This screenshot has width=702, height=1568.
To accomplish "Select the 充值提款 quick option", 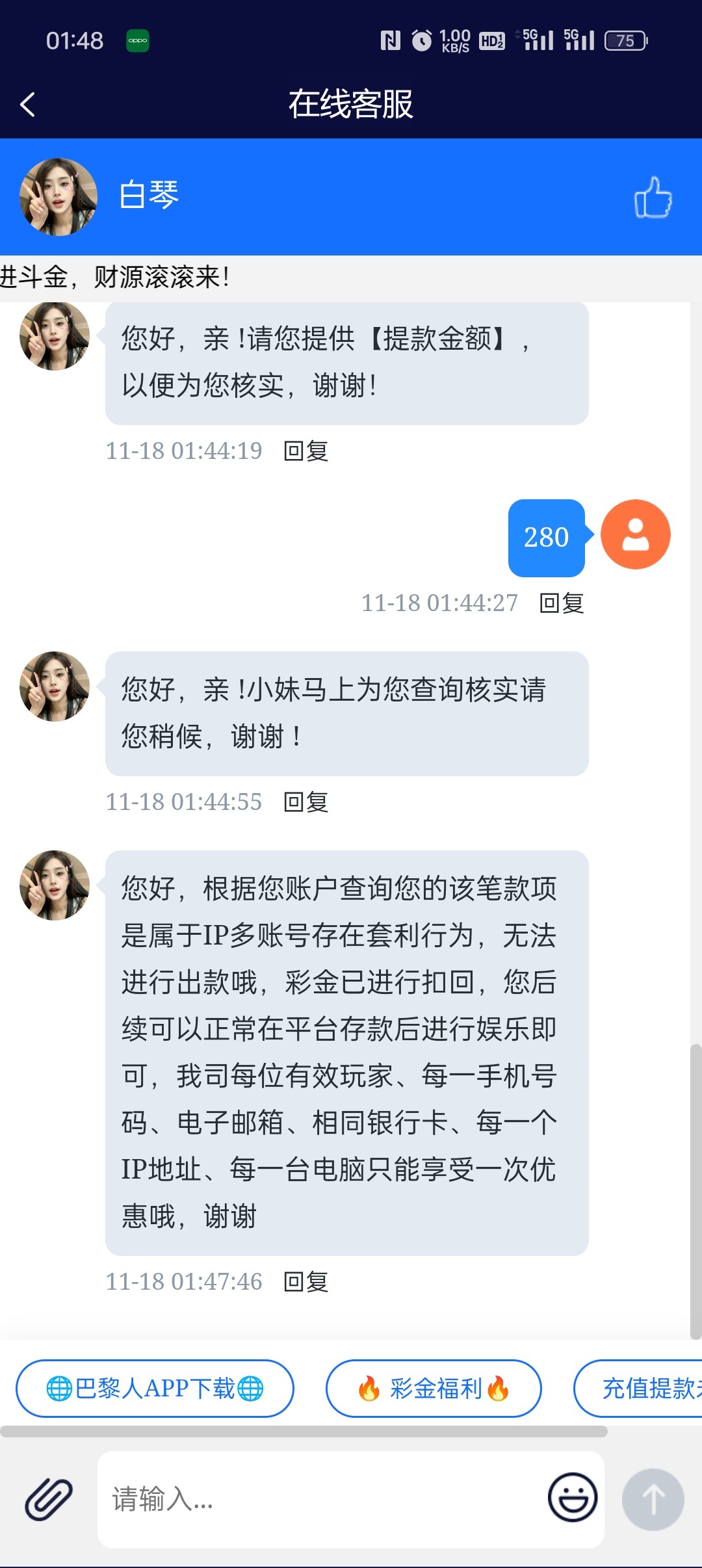I will [x=643, y=1388].
